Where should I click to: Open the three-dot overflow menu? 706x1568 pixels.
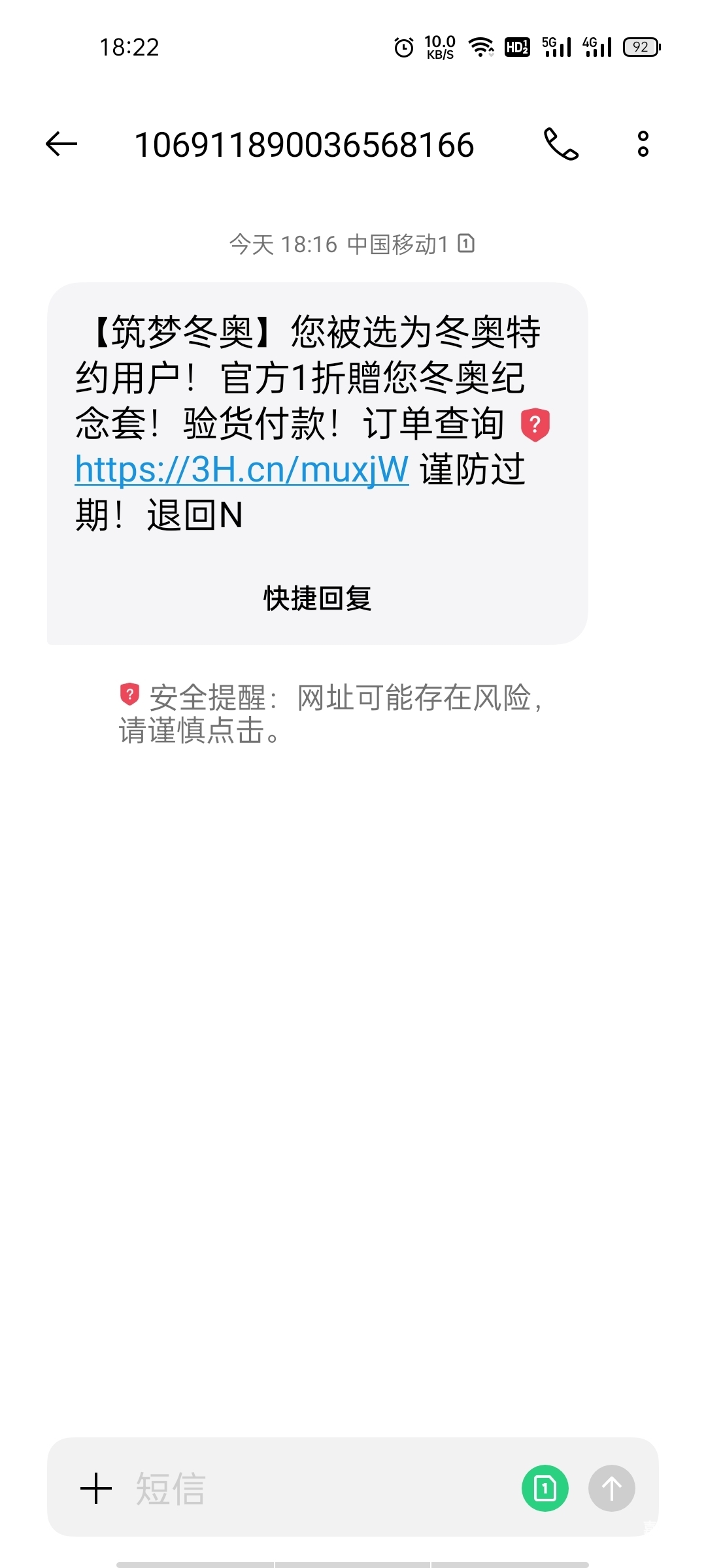(643, 144)
